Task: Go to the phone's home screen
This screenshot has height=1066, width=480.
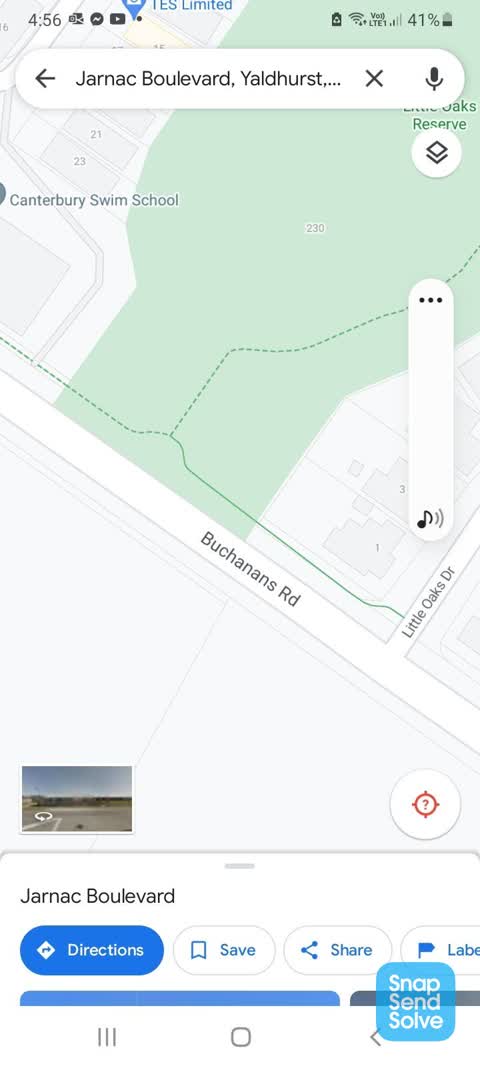Action: pyautogui.click(x=241, y=1037)
